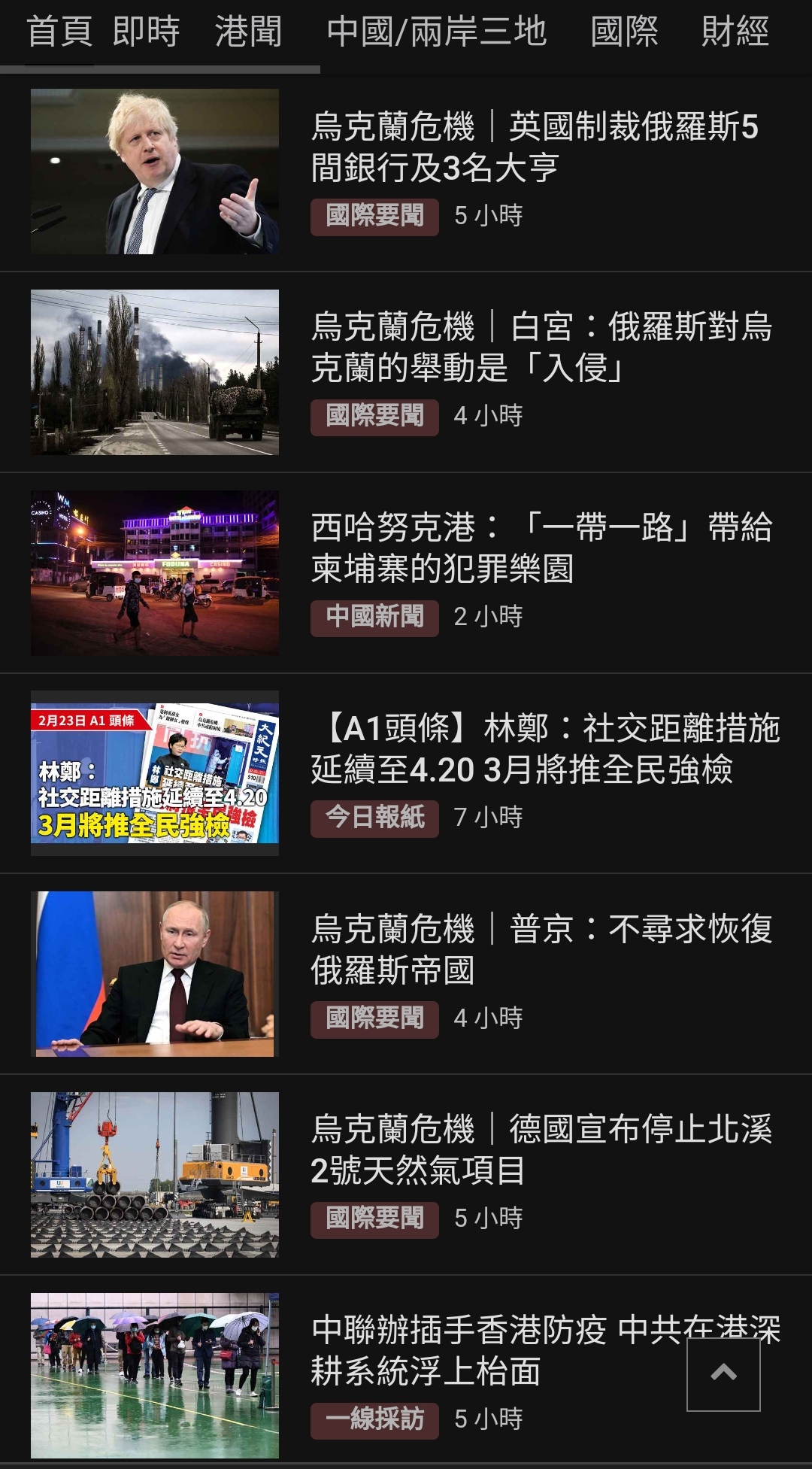Tap the 一線採訪 category tag

point(374,1419)
